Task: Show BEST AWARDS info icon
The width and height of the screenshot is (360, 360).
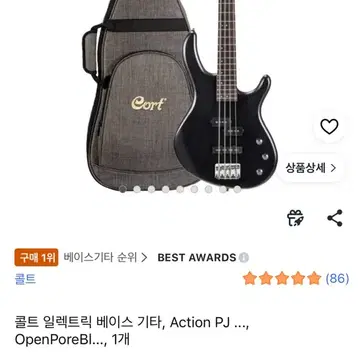Action: tap(244, 258)
